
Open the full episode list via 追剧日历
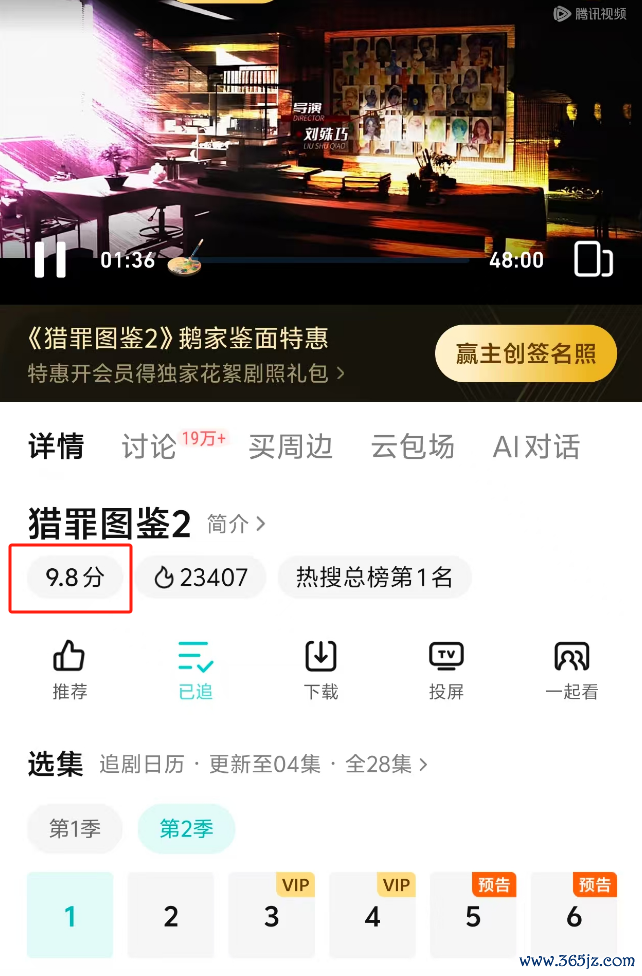click(263, 765)
